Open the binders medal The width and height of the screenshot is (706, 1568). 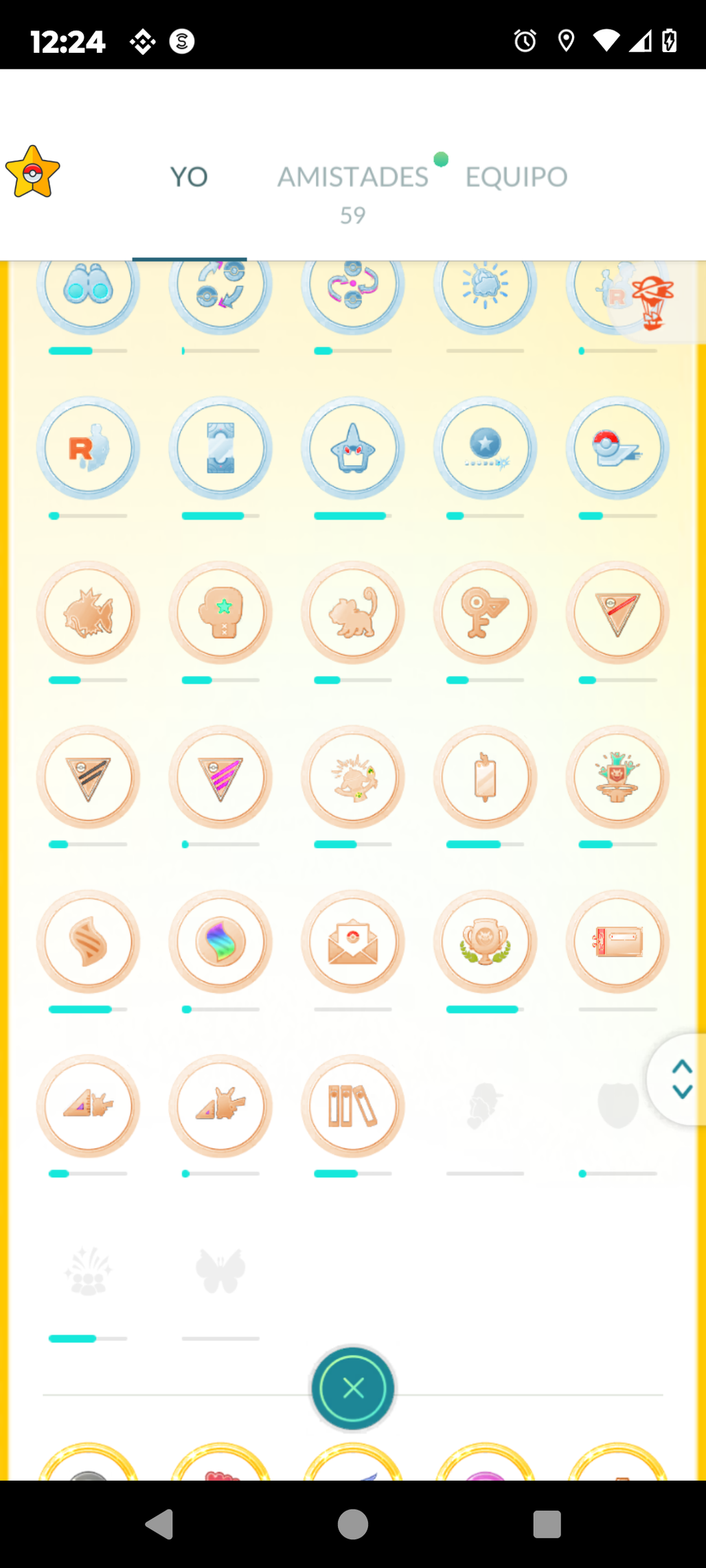point(353,1106)
